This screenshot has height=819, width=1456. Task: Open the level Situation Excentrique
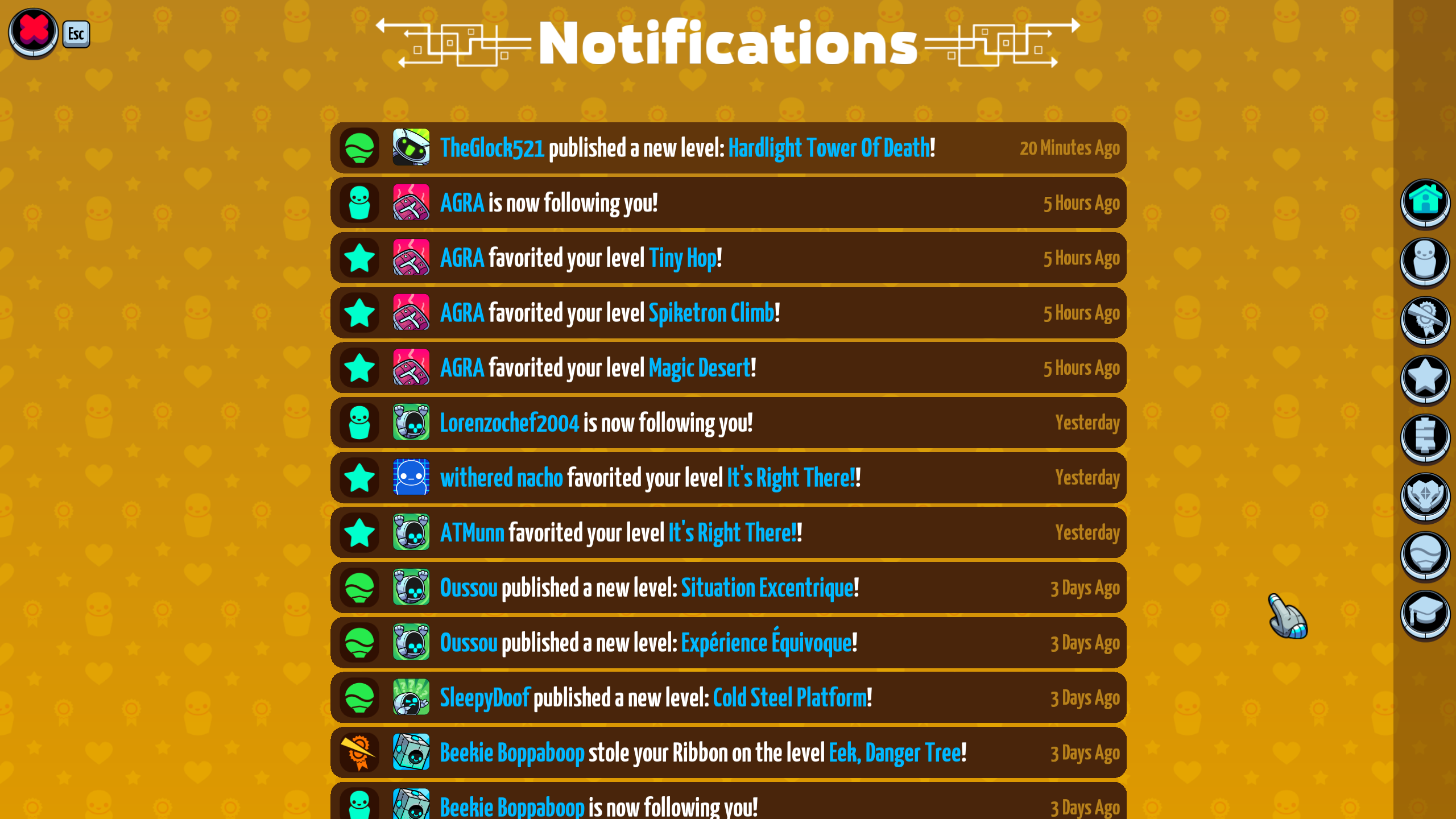(767, 588)
